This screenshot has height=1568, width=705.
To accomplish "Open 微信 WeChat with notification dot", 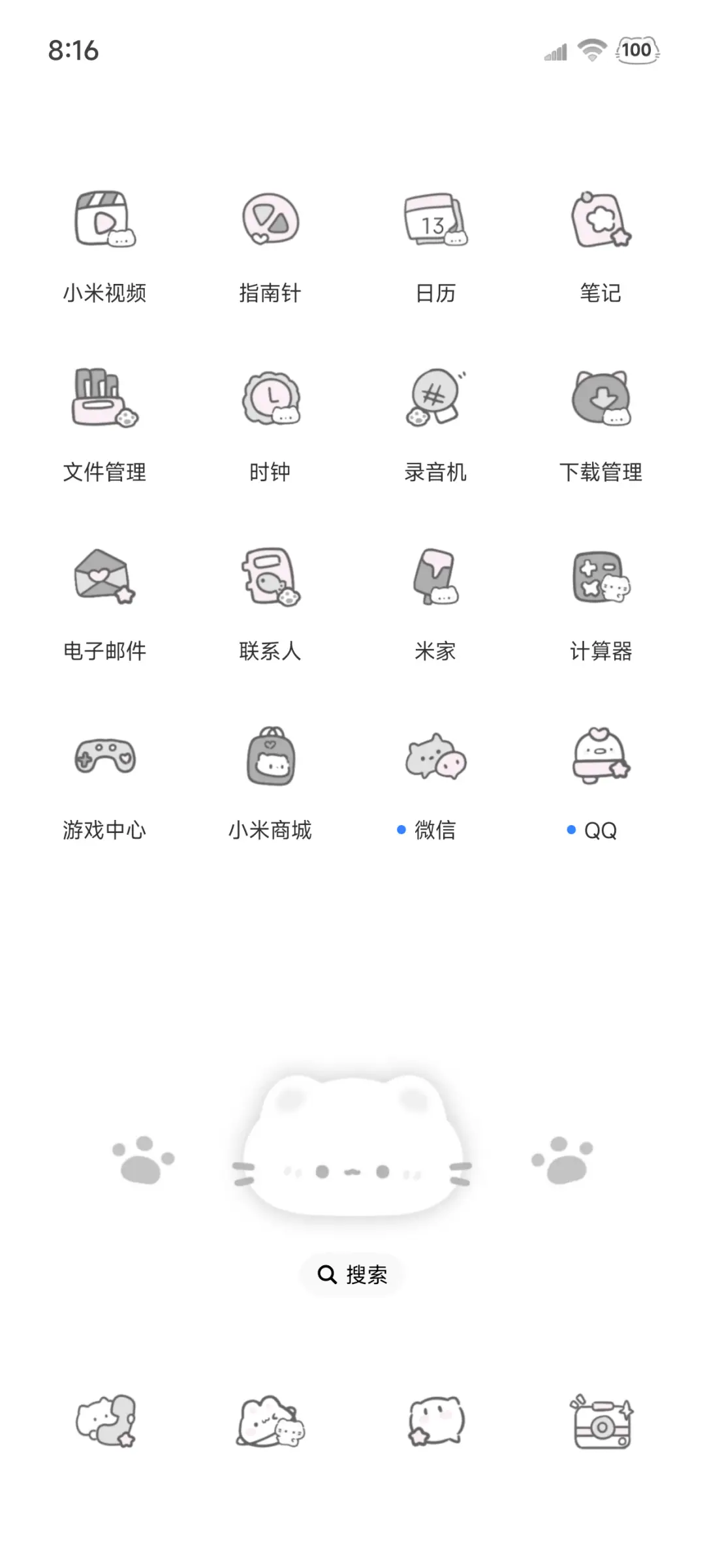I will coord(434,760).
